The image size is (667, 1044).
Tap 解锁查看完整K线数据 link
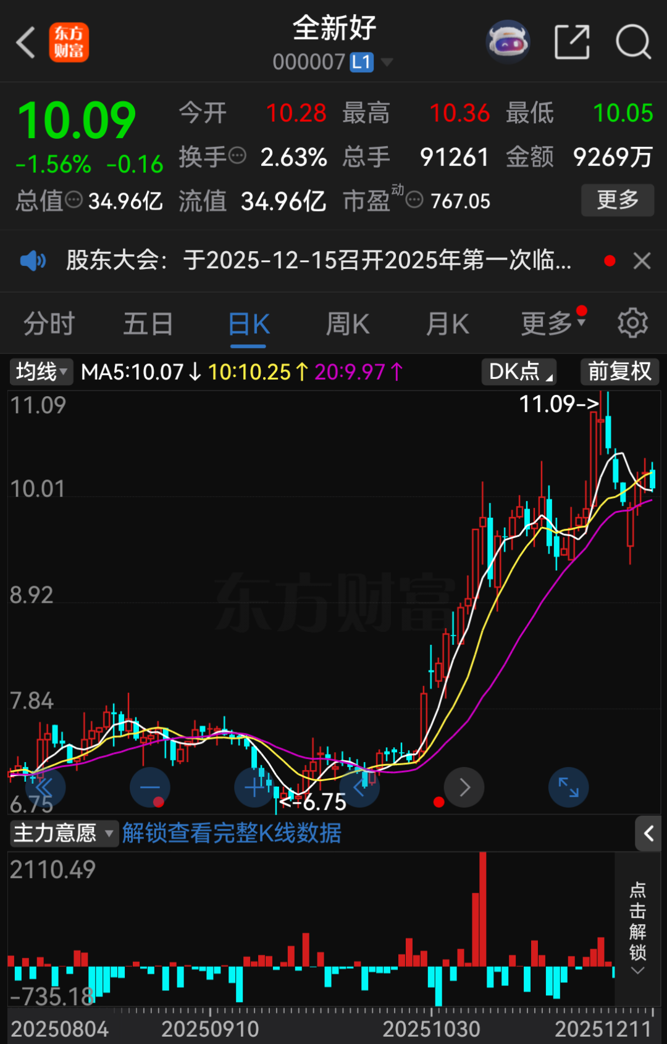tap(231, 832)
